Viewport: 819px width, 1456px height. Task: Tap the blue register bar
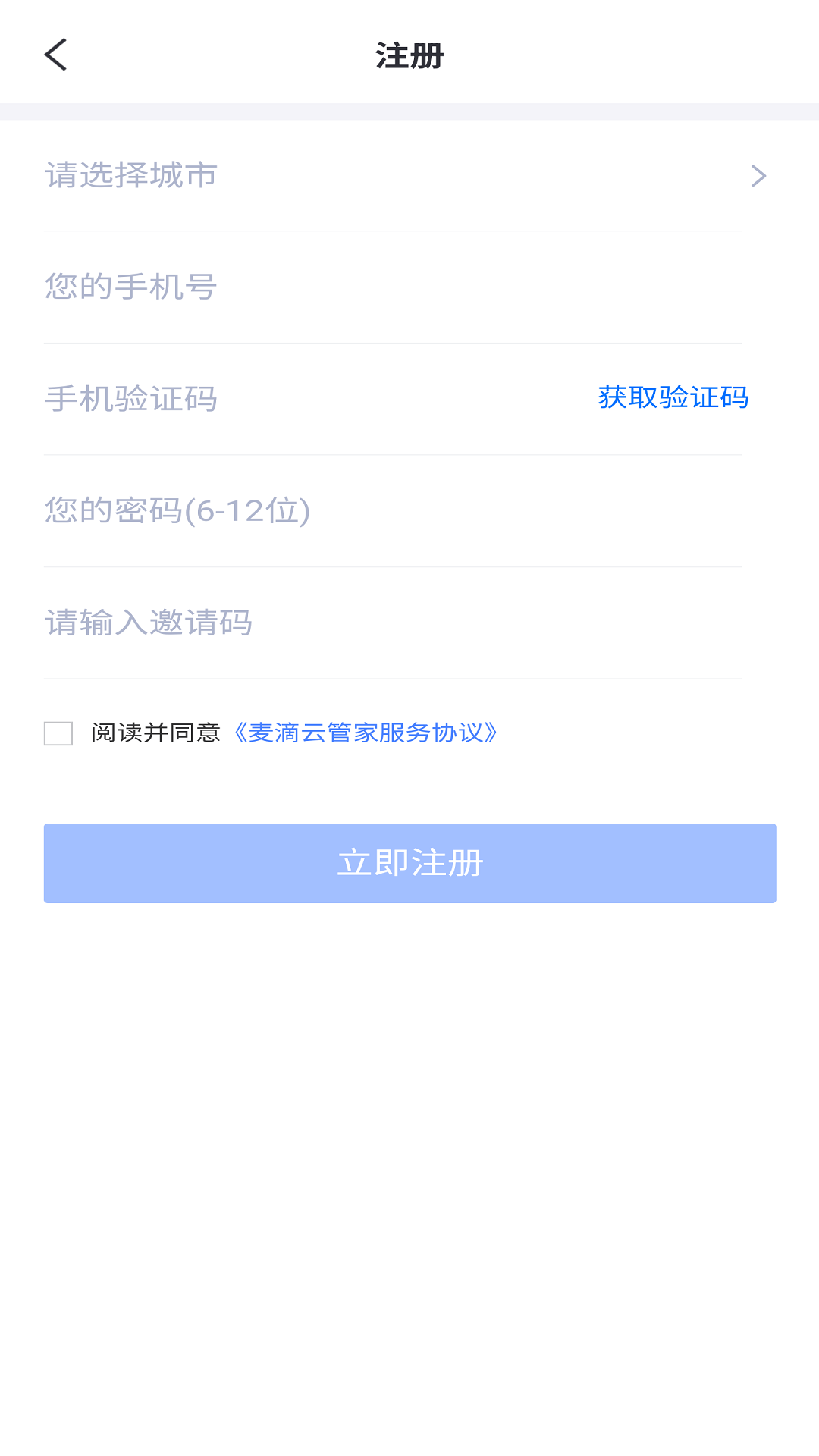pos(409,863)
